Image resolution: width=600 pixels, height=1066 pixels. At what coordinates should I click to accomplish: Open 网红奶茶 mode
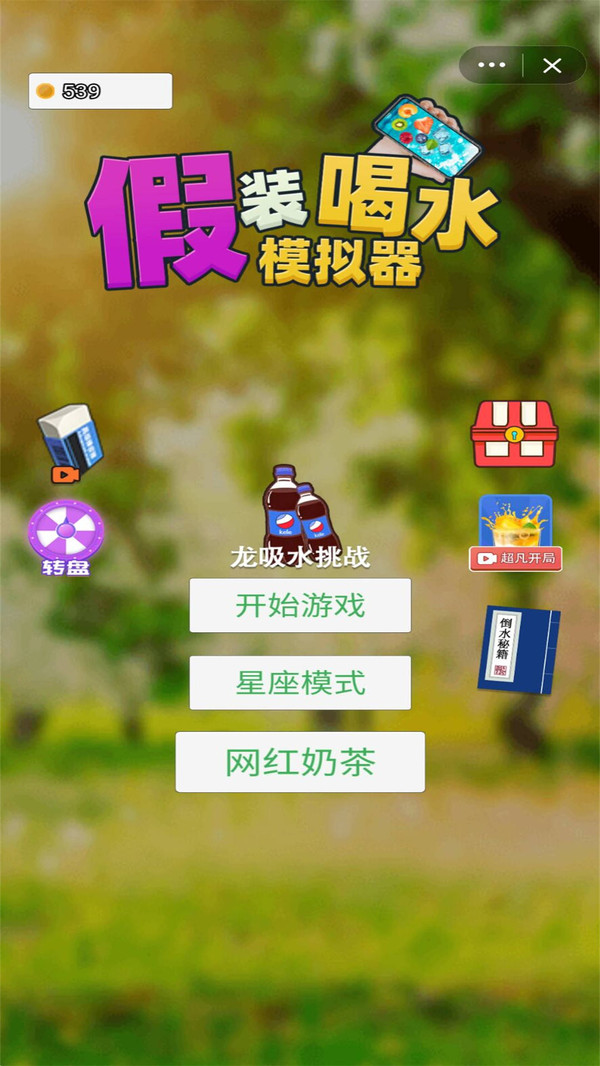(300, 762)
